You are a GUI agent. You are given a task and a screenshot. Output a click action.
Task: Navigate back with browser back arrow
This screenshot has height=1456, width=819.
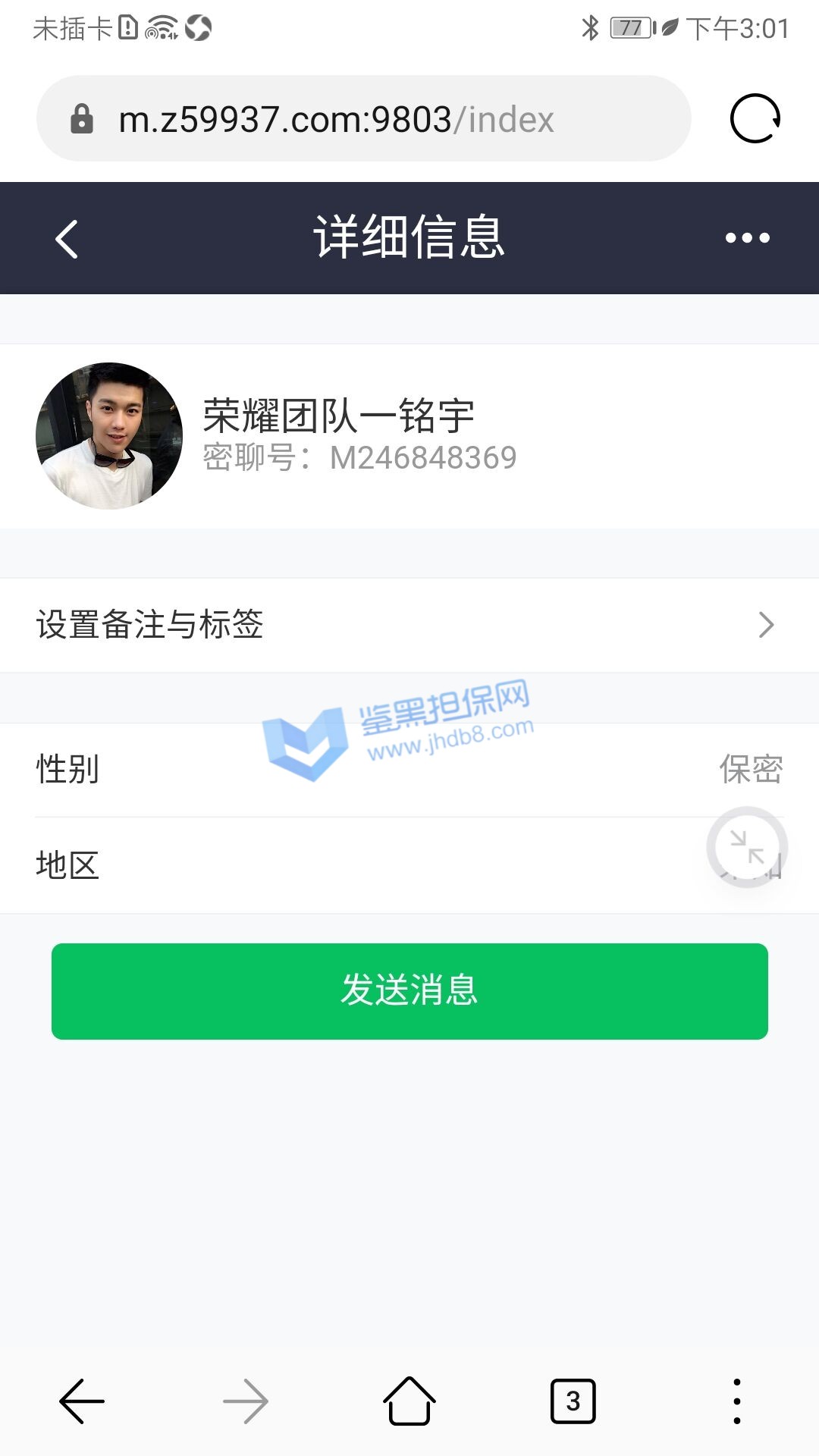(82, 1401)
